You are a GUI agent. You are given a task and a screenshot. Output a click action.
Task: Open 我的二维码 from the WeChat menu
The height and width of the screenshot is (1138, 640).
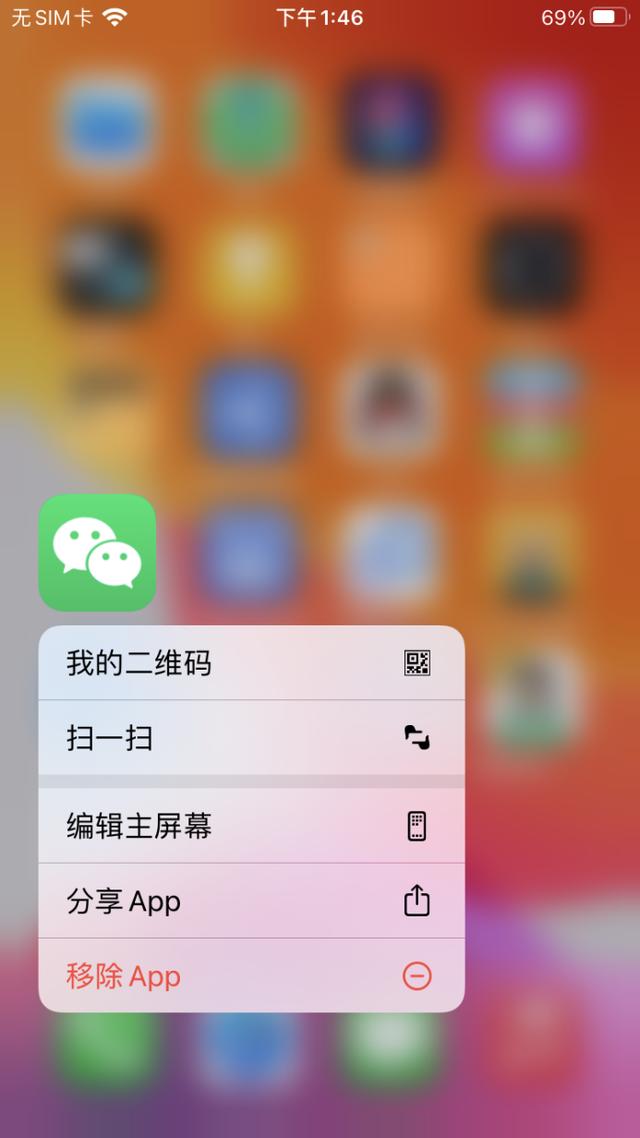(x=250, y=663)
